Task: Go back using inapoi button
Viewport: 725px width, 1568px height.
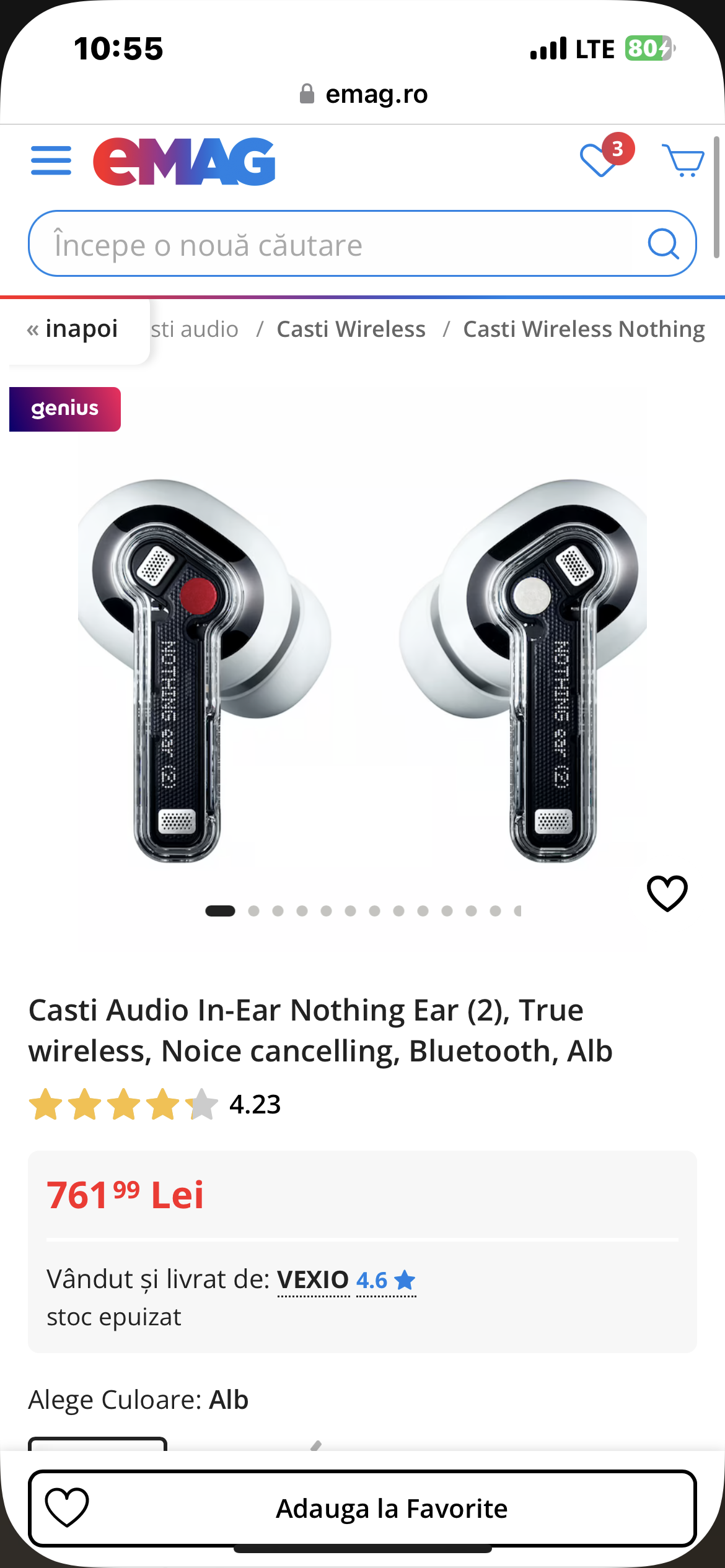Action: pyautogui.click(x=73, y=329)
